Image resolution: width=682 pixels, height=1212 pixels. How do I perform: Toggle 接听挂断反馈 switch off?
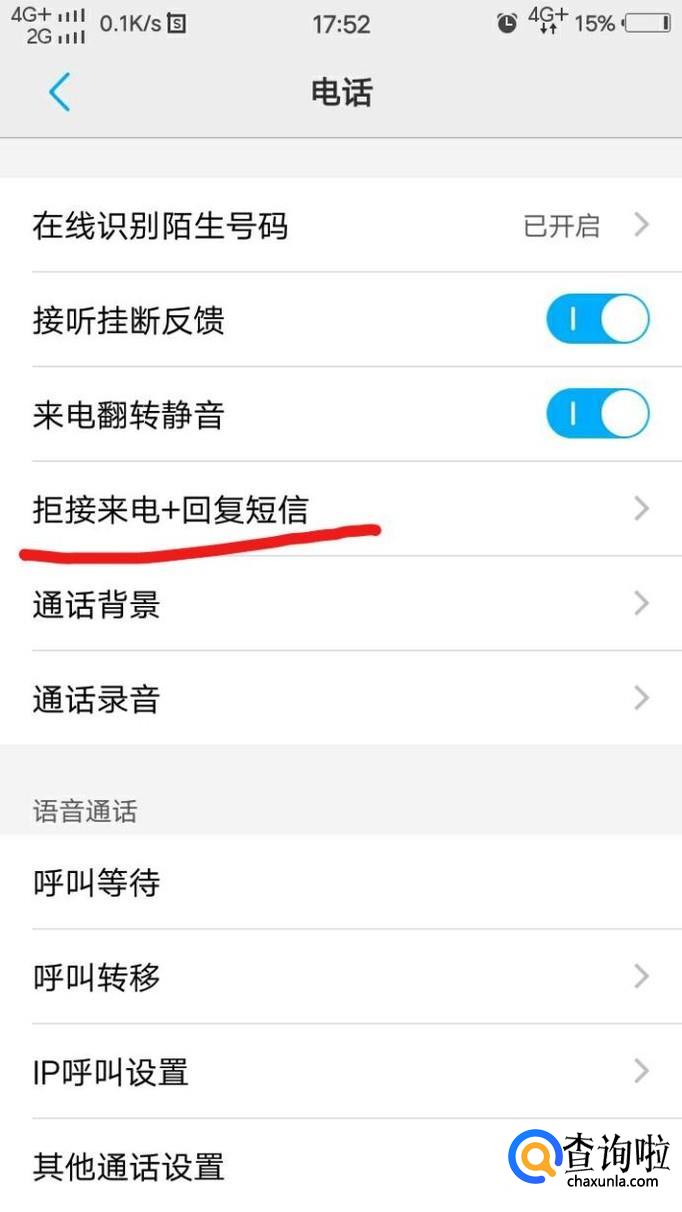[x=597, y=320]
